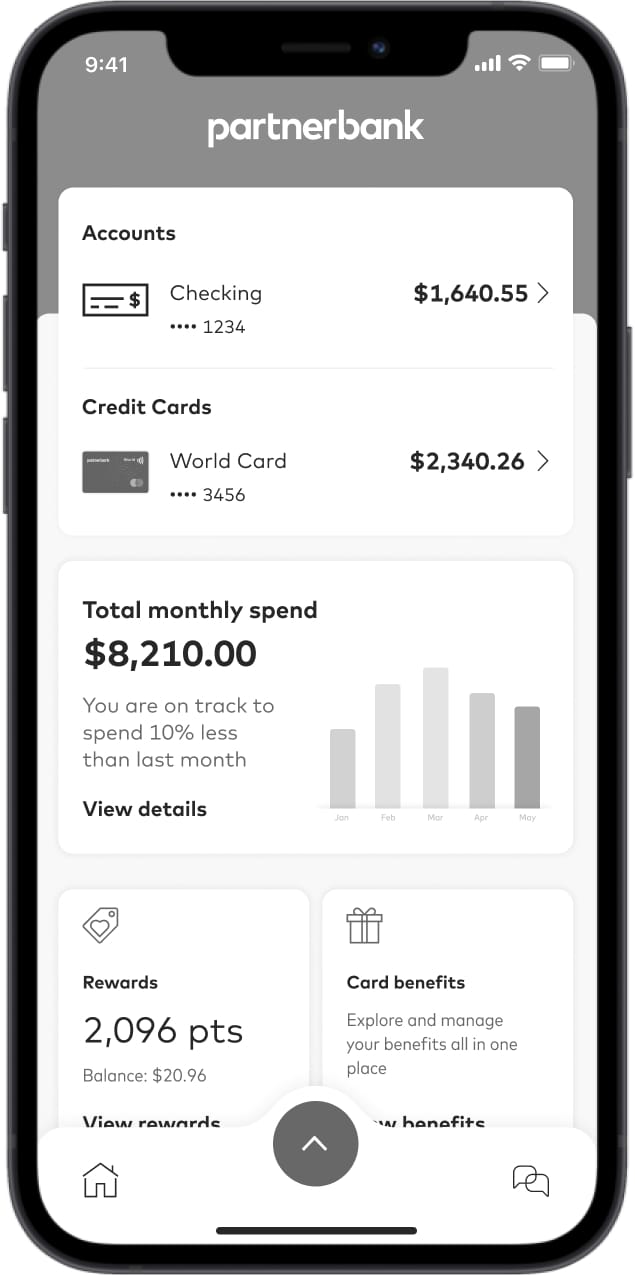
Task: Open the World Card ending 3456
Action: click(315, 475)
